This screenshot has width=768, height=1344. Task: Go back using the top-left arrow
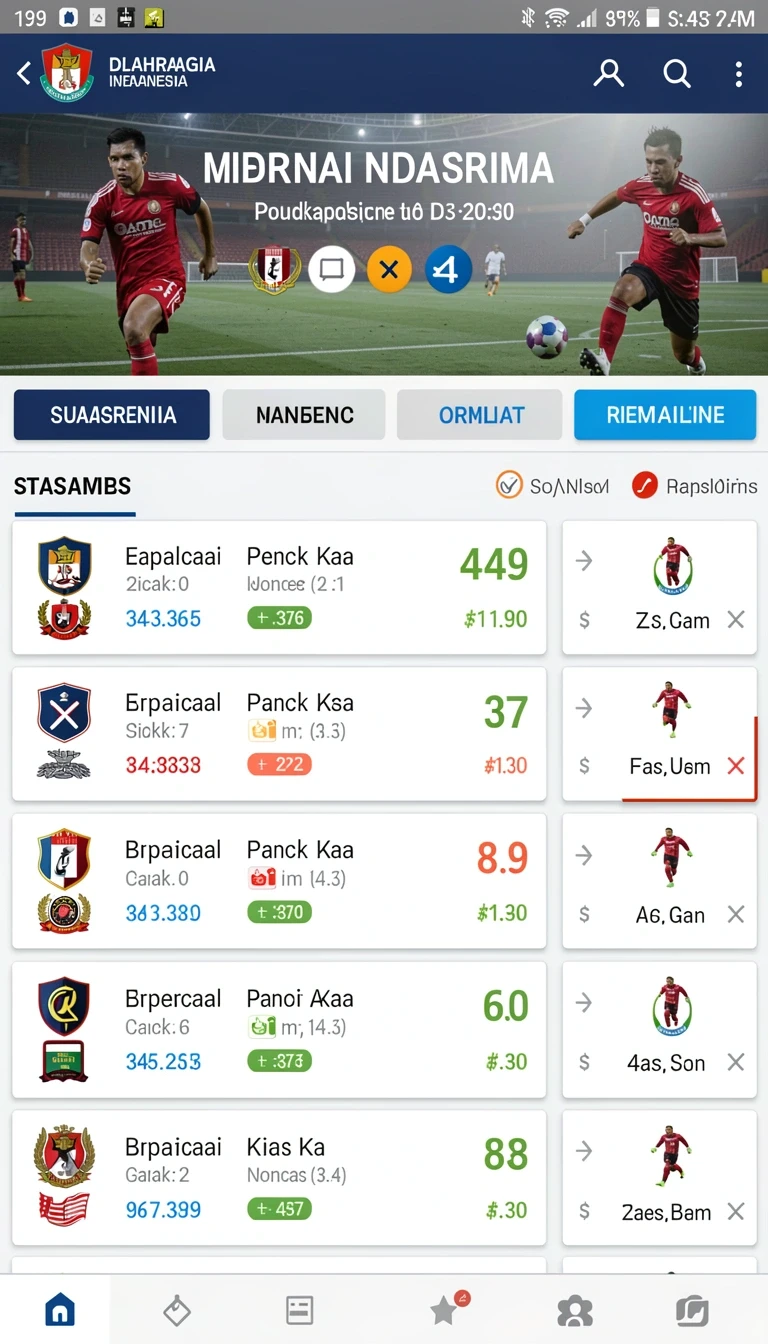(24, 73)
